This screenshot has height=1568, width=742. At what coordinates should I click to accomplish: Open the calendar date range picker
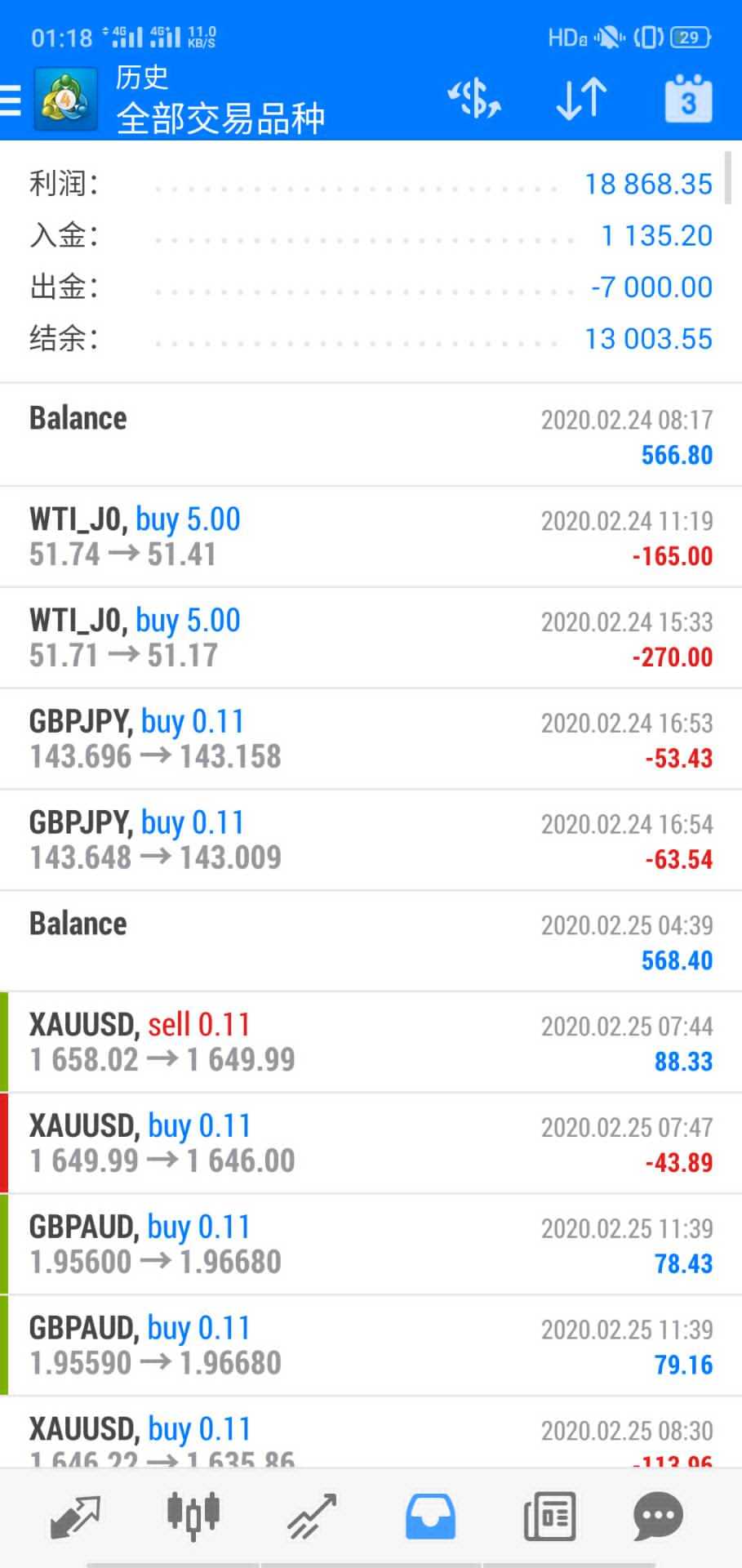[x=689, y=100]
